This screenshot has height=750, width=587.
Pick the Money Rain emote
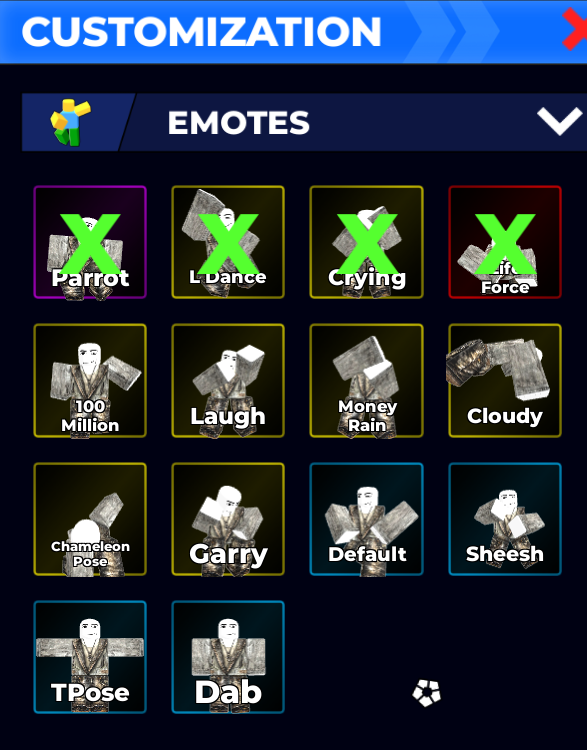[366, 381]
